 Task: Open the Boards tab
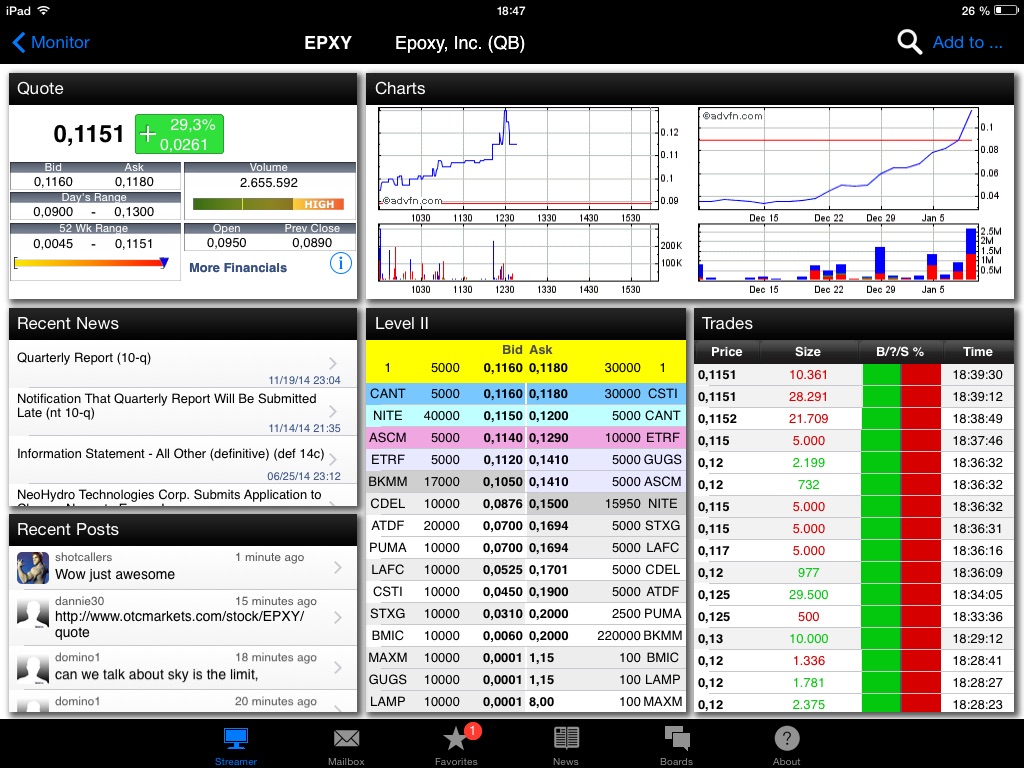point(676,745)
